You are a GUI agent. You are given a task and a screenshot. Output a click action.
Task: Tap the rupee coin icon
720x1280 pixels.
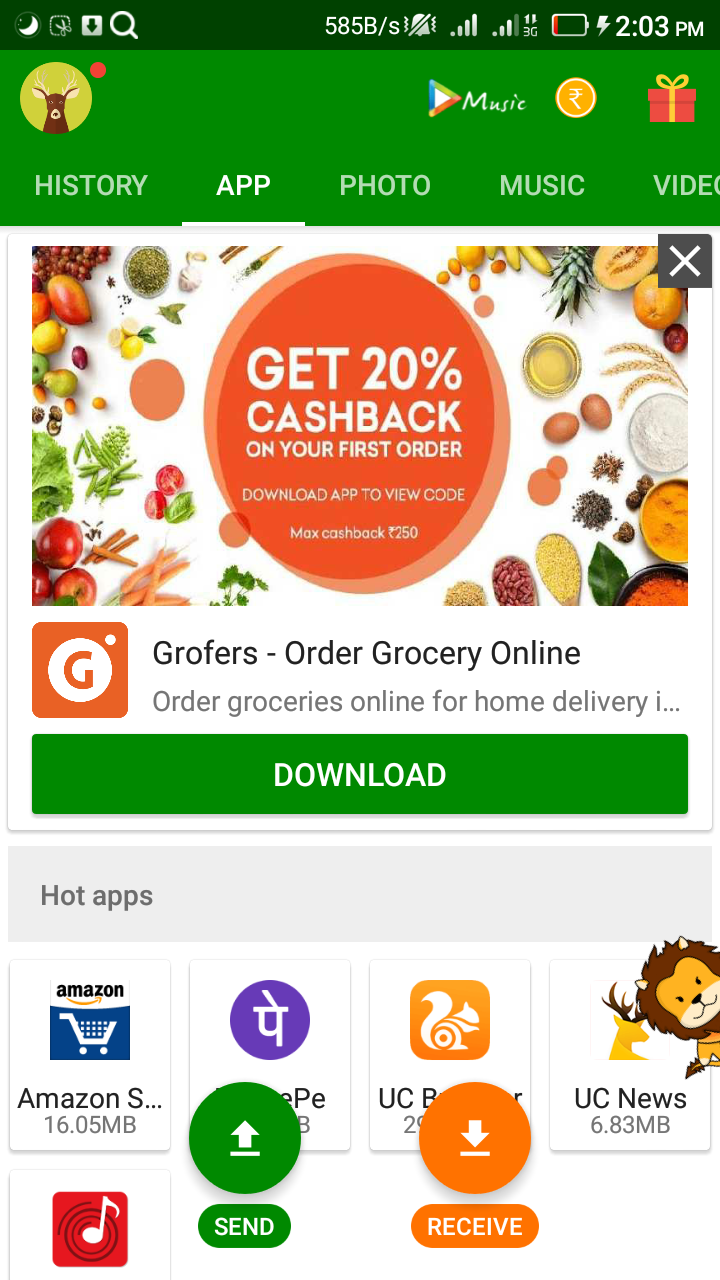tap(576, 98)
